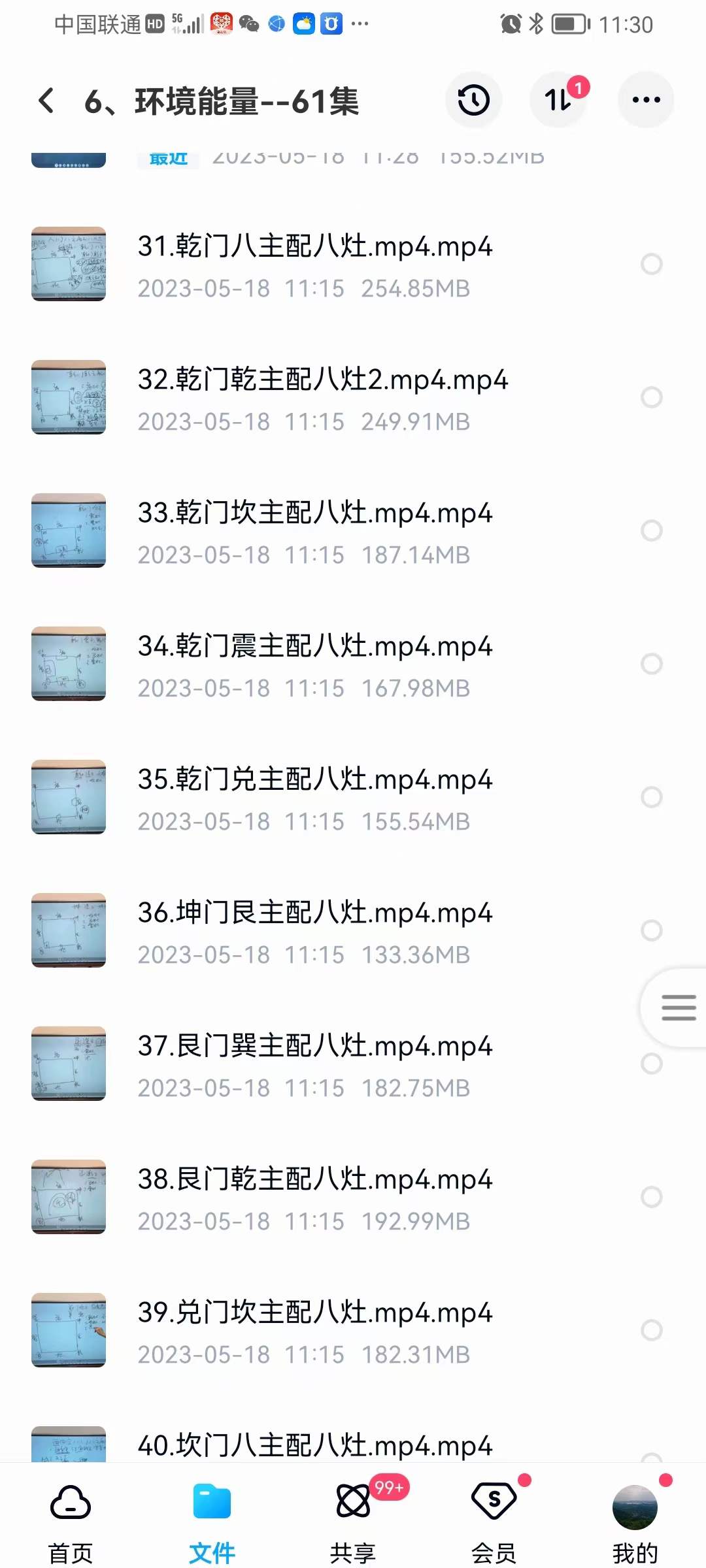Screen dimensions: 706x1568
Task: Expand options for file 33.乾门坎主配八灶
Action: (x=652, y=531)
